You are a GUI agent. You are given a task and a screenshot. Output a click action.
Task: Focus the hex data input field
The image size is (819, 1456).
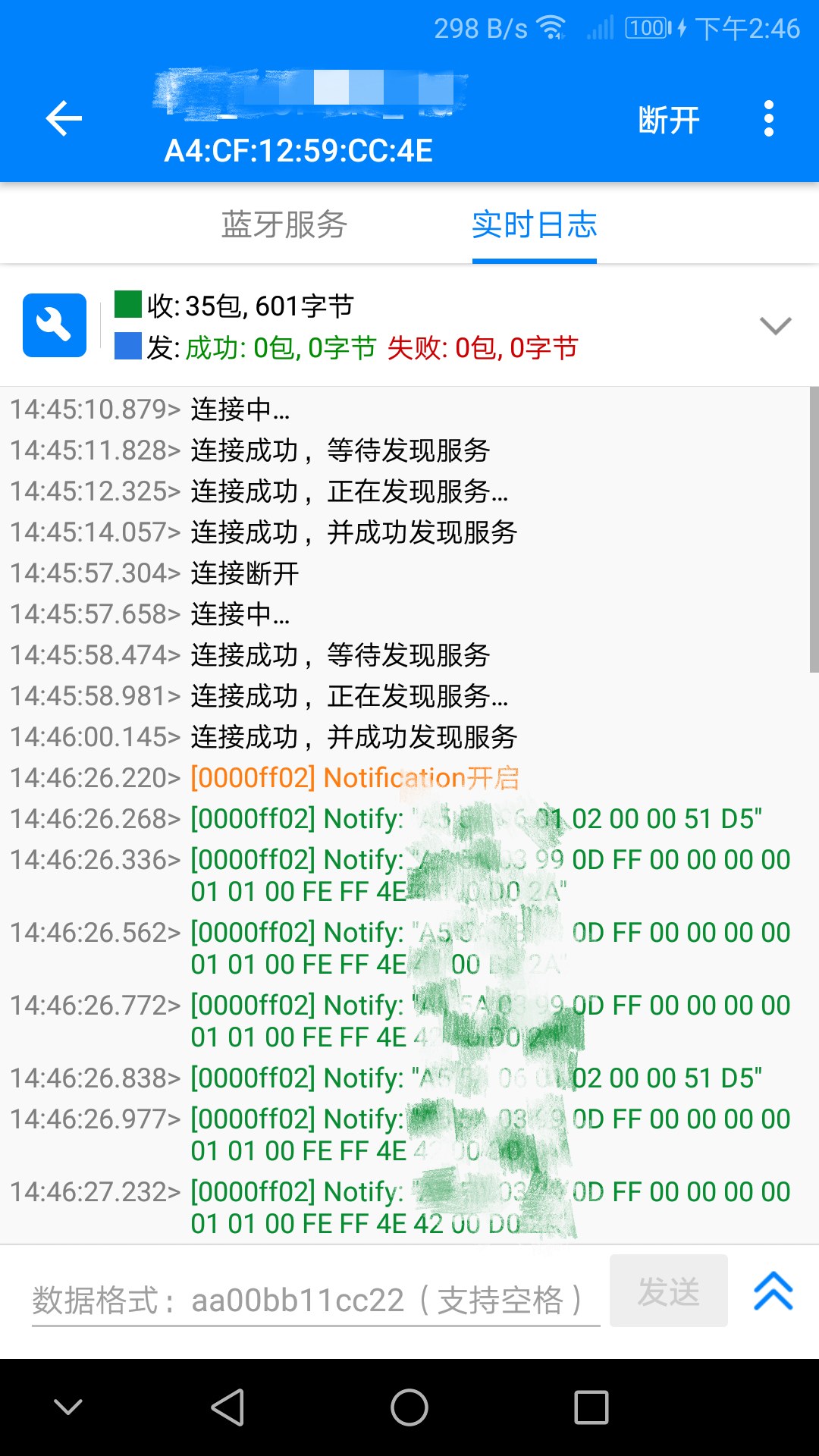(315, 1300)
